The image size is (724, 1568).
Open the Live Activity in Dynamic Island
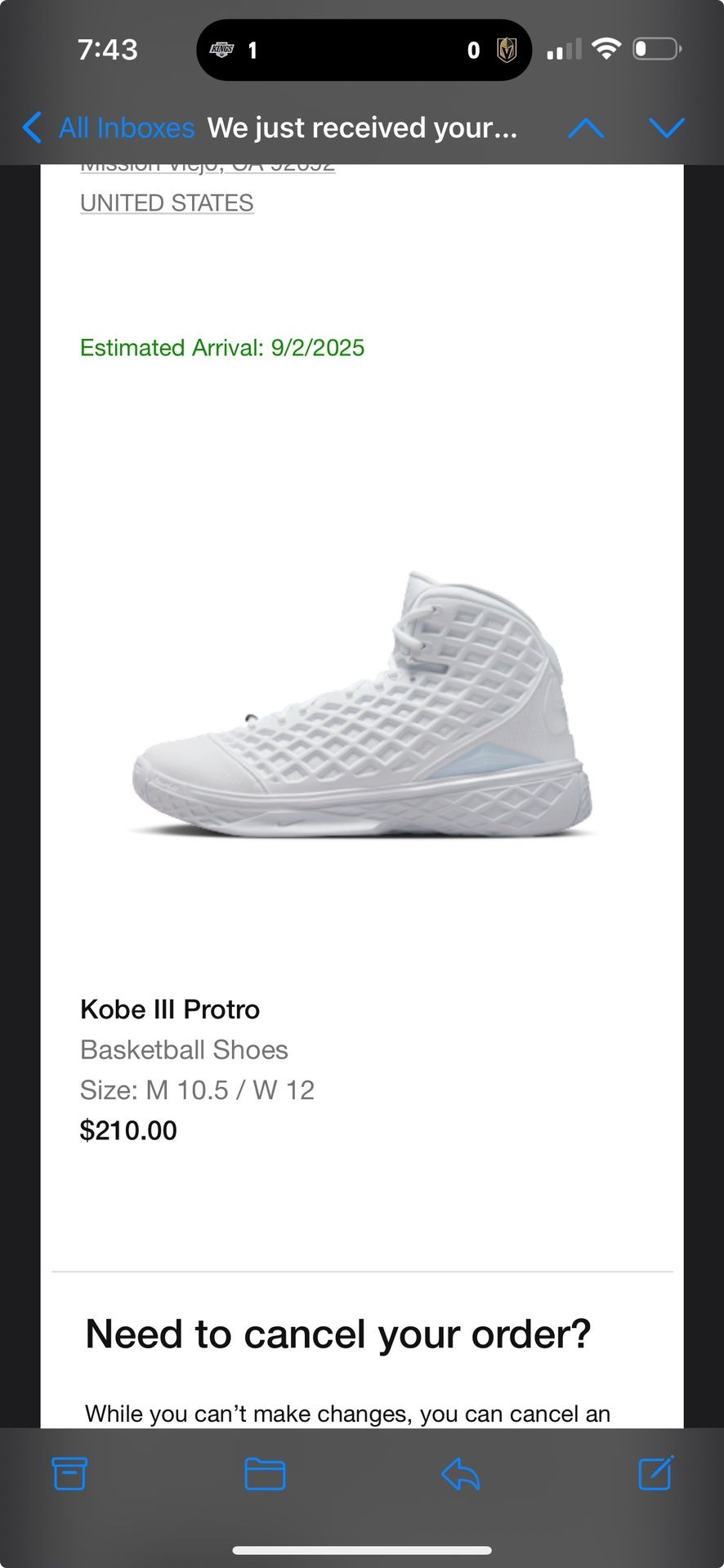point(364,51)
